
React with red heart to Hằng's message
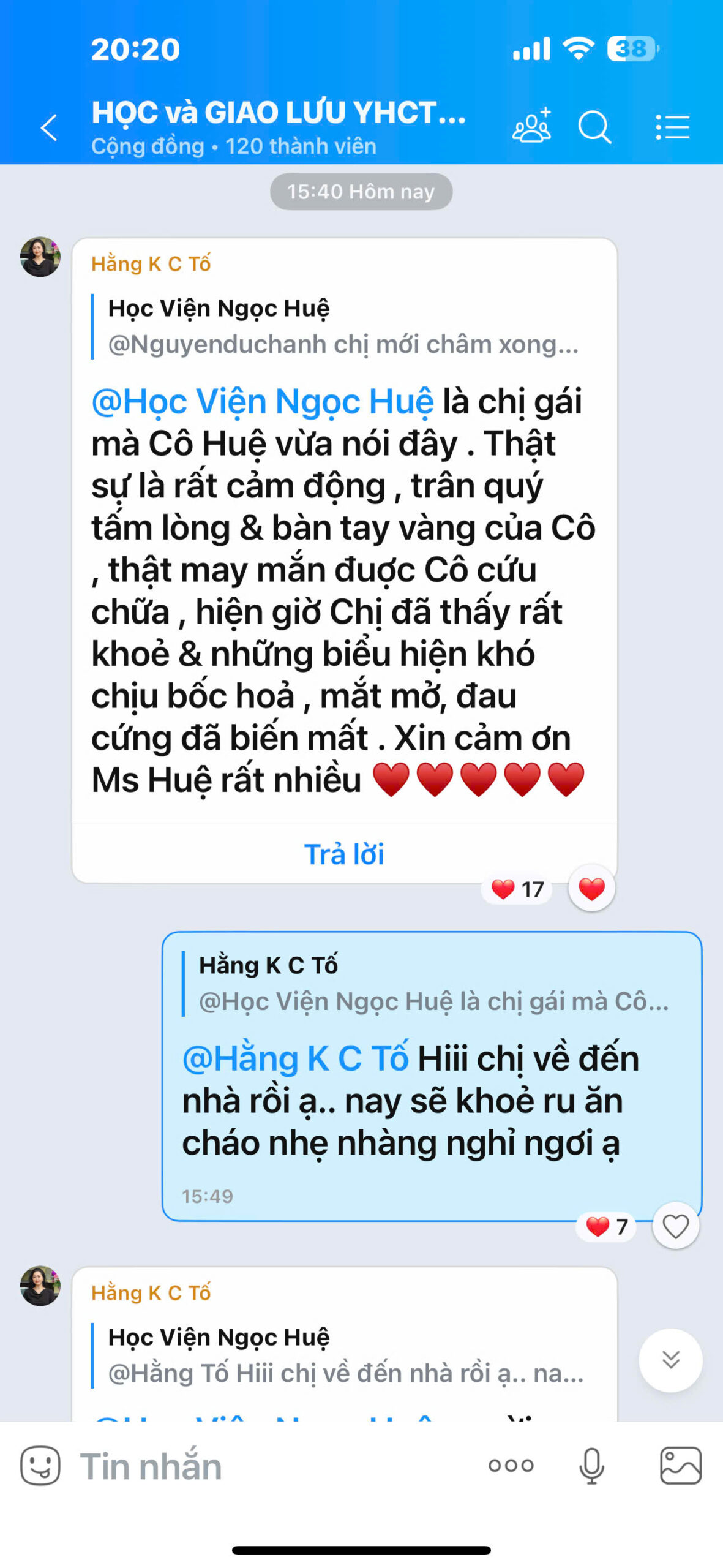591,888
